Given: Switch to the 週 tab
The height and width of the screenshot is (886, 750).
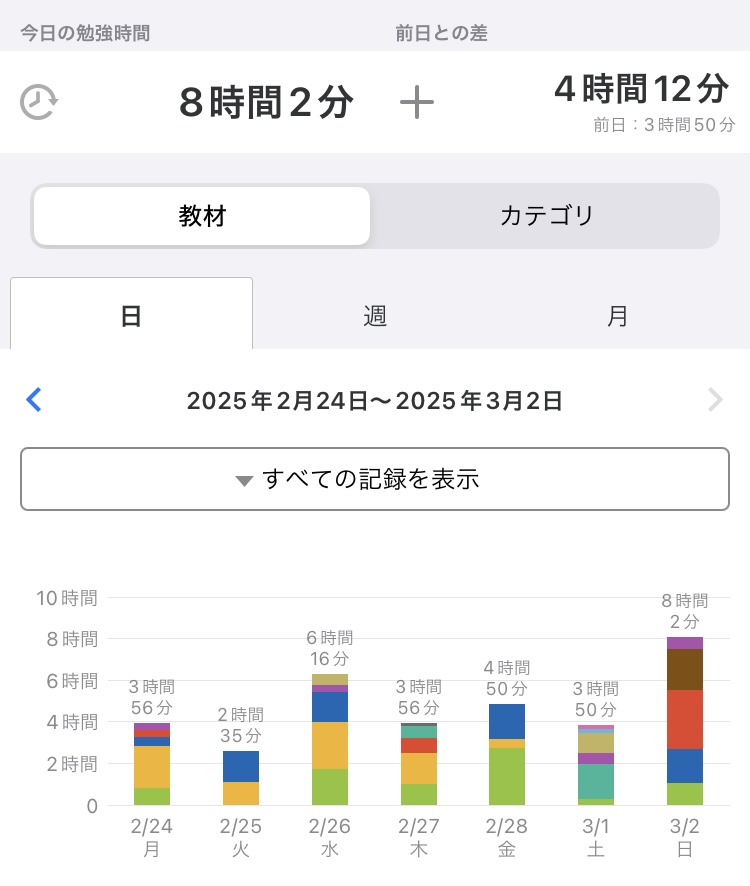Looking at the screenshot, I should click(375, 316).
